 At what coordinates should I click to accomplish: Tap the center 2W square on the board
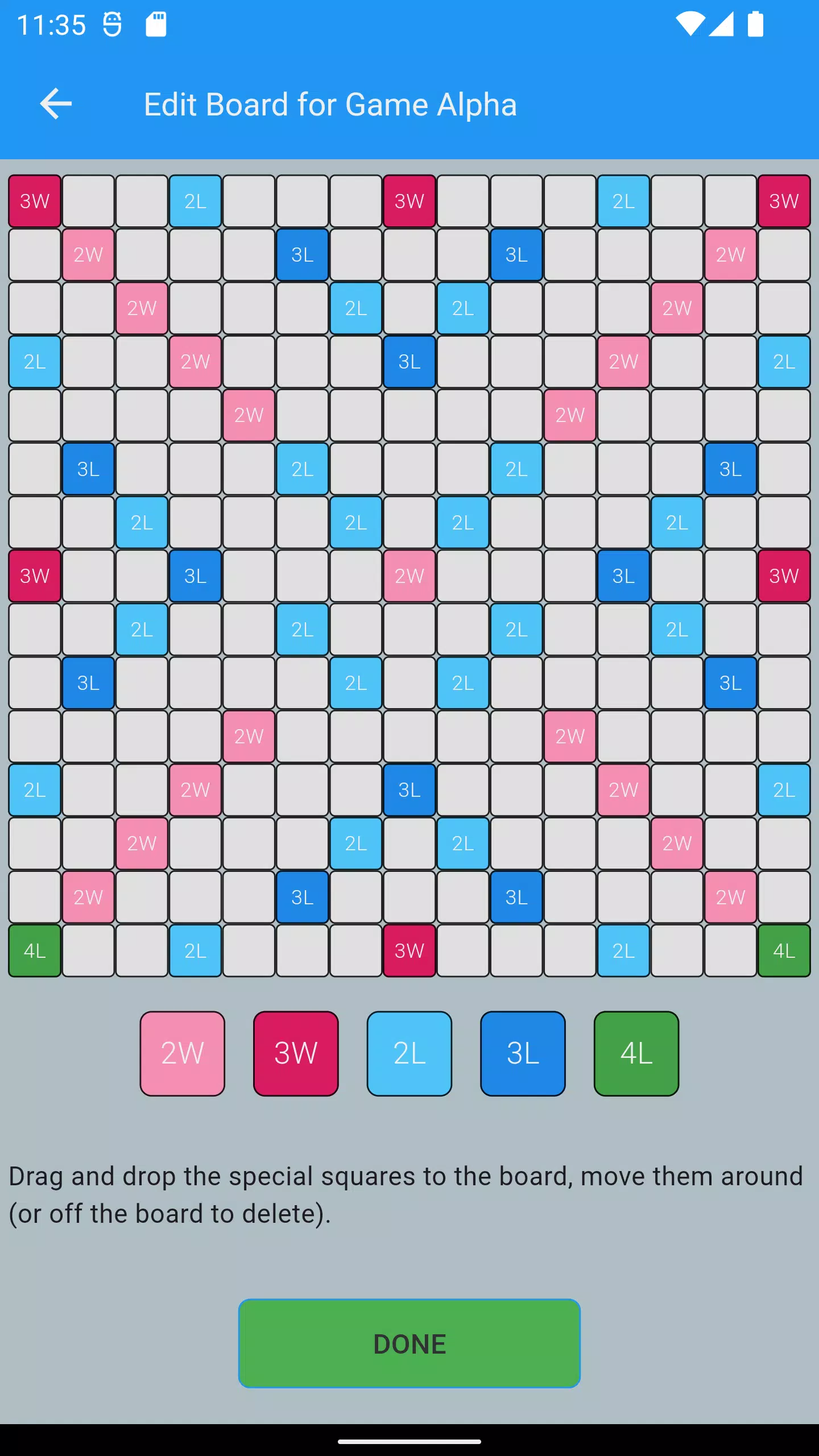(x=409, y=576)
